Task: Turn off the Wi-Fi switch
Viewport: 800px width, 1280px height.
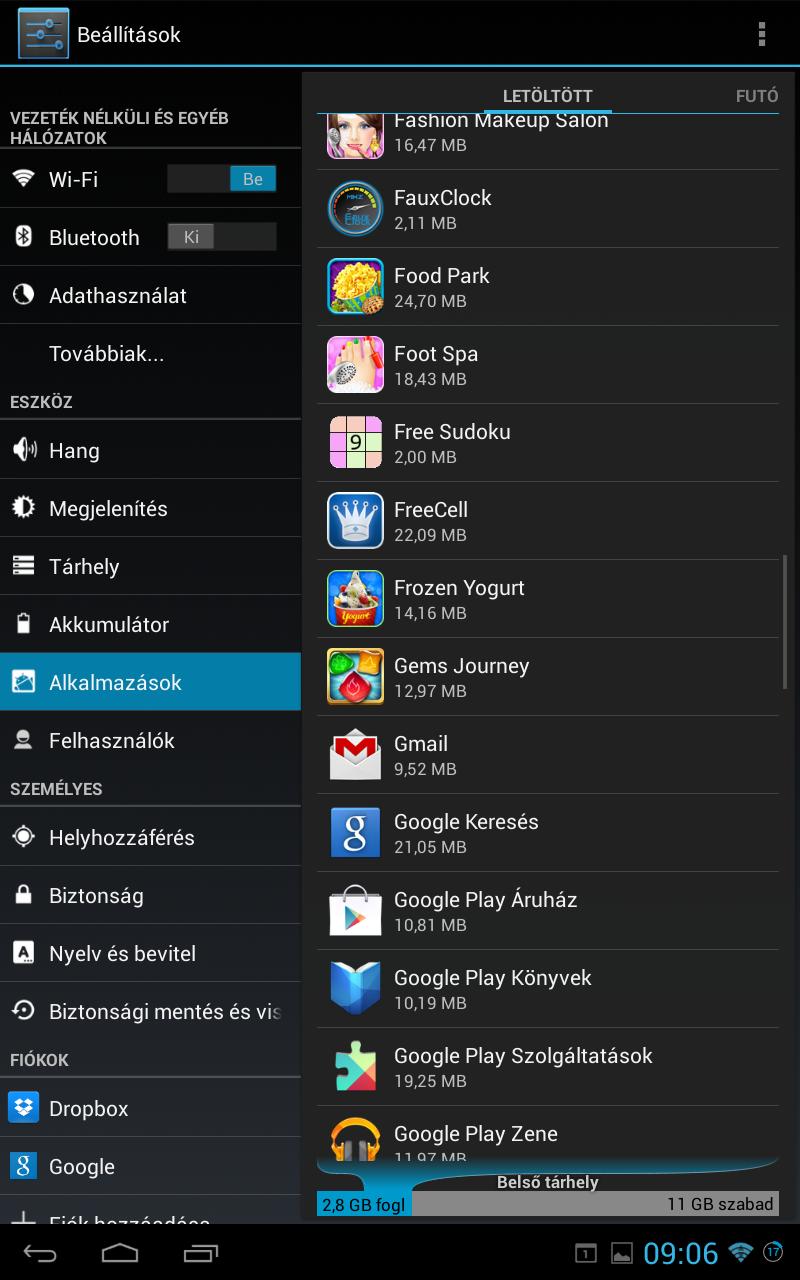Action: 222,179
